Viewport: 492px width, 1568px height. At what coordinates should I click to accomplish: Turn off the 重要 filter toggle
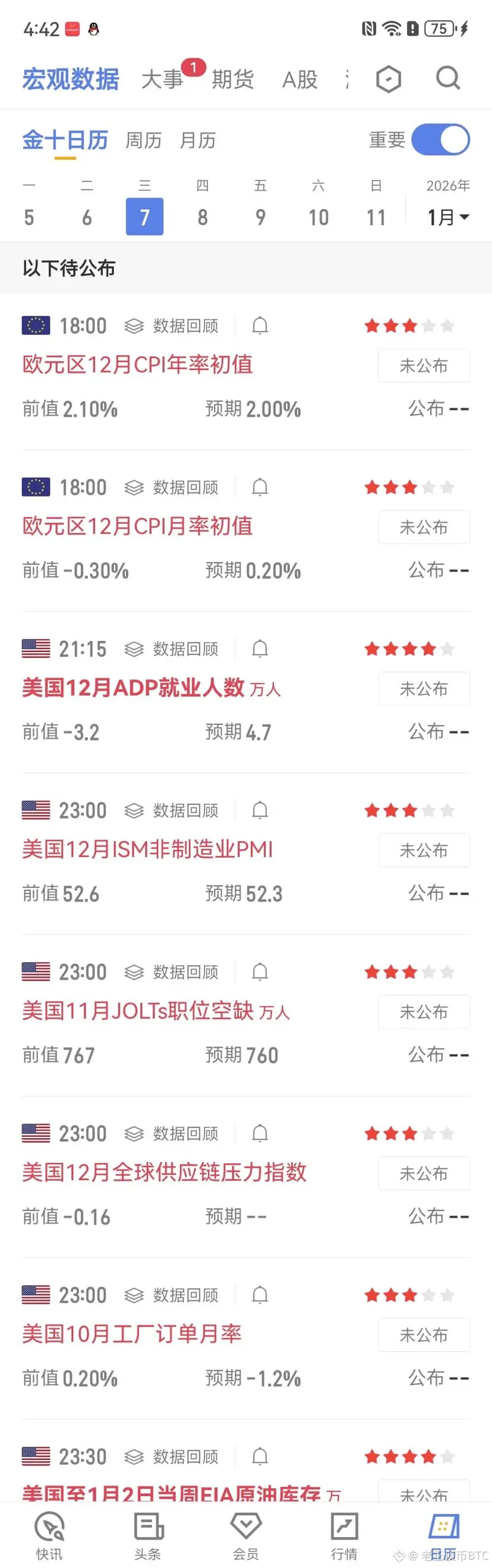(x=440, y=140)
